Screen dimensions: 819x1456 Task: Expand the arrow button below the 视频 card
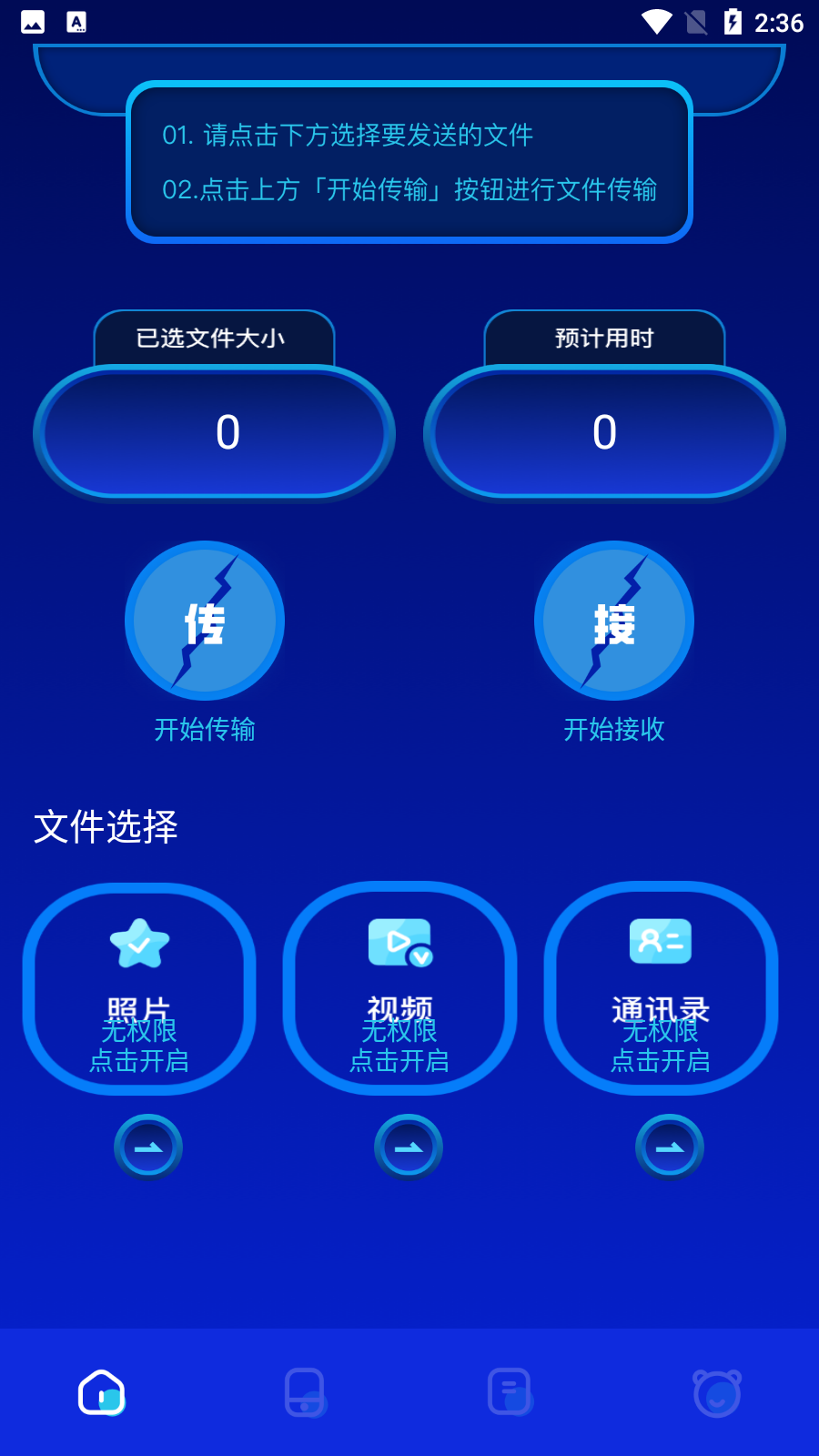pyautogui.click(x=408, y=1148)
